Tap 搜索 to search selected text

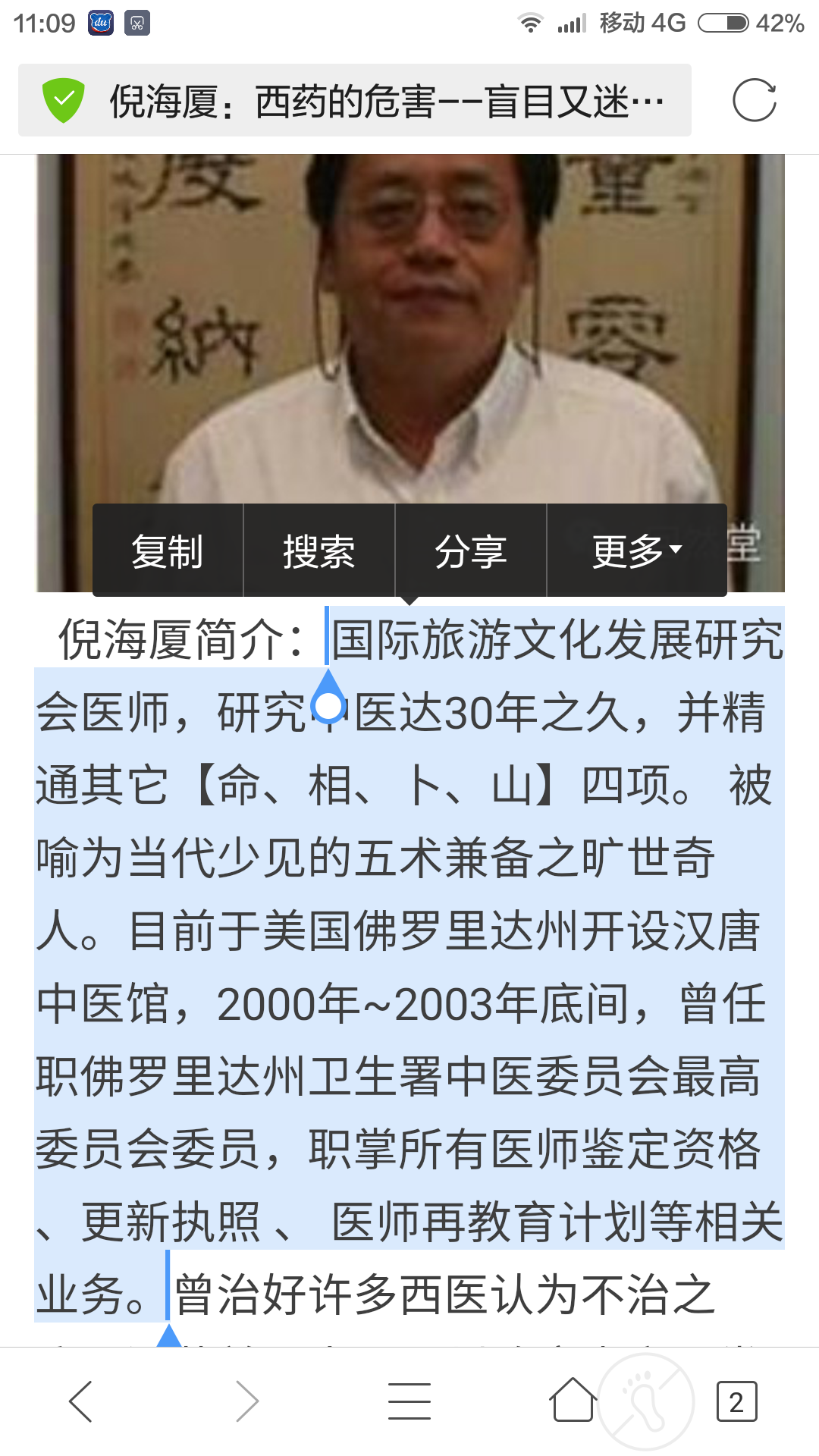coord(319,551)
